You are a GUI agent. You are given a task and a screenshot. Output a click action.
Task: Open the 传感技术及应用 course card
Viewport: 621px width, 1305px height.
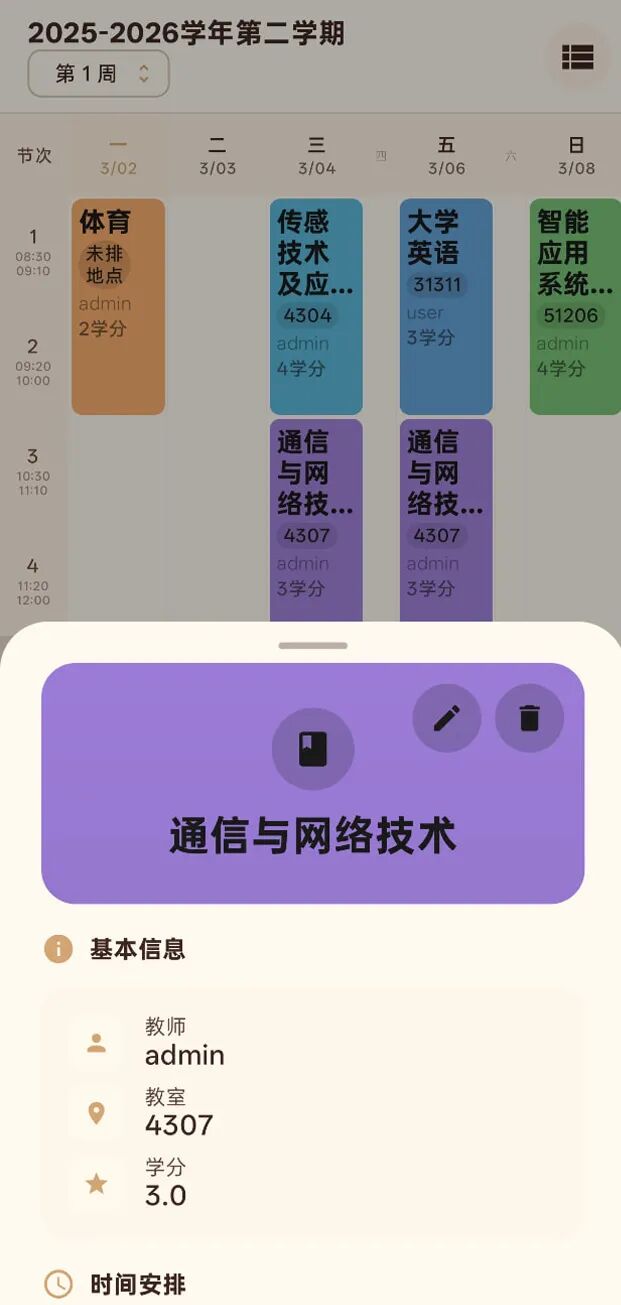tap(316, 306)
